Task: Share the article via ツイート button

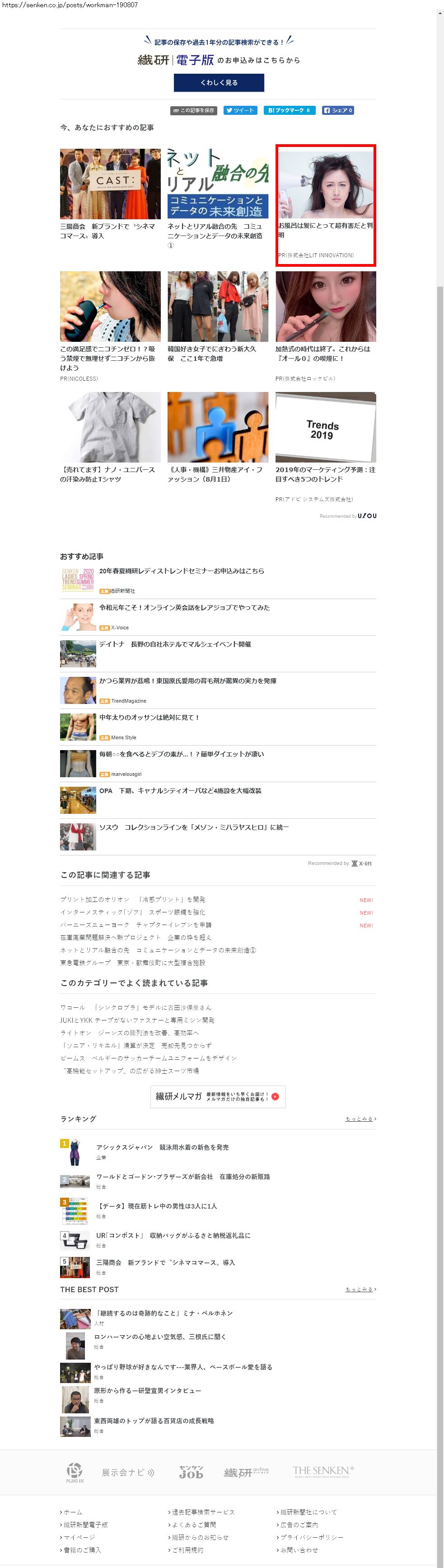Action: [x=240, y=110]
